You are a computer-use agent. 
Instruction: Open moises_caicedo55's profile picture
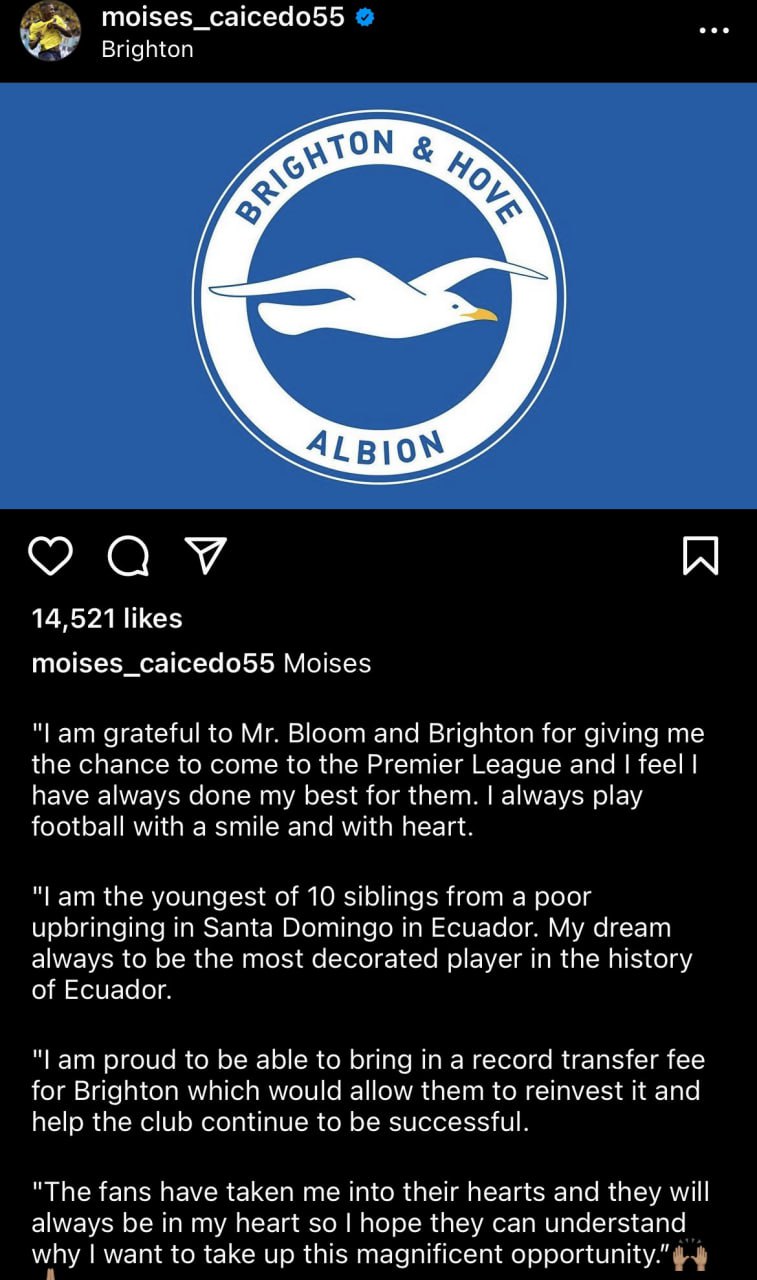pos(50,30)
